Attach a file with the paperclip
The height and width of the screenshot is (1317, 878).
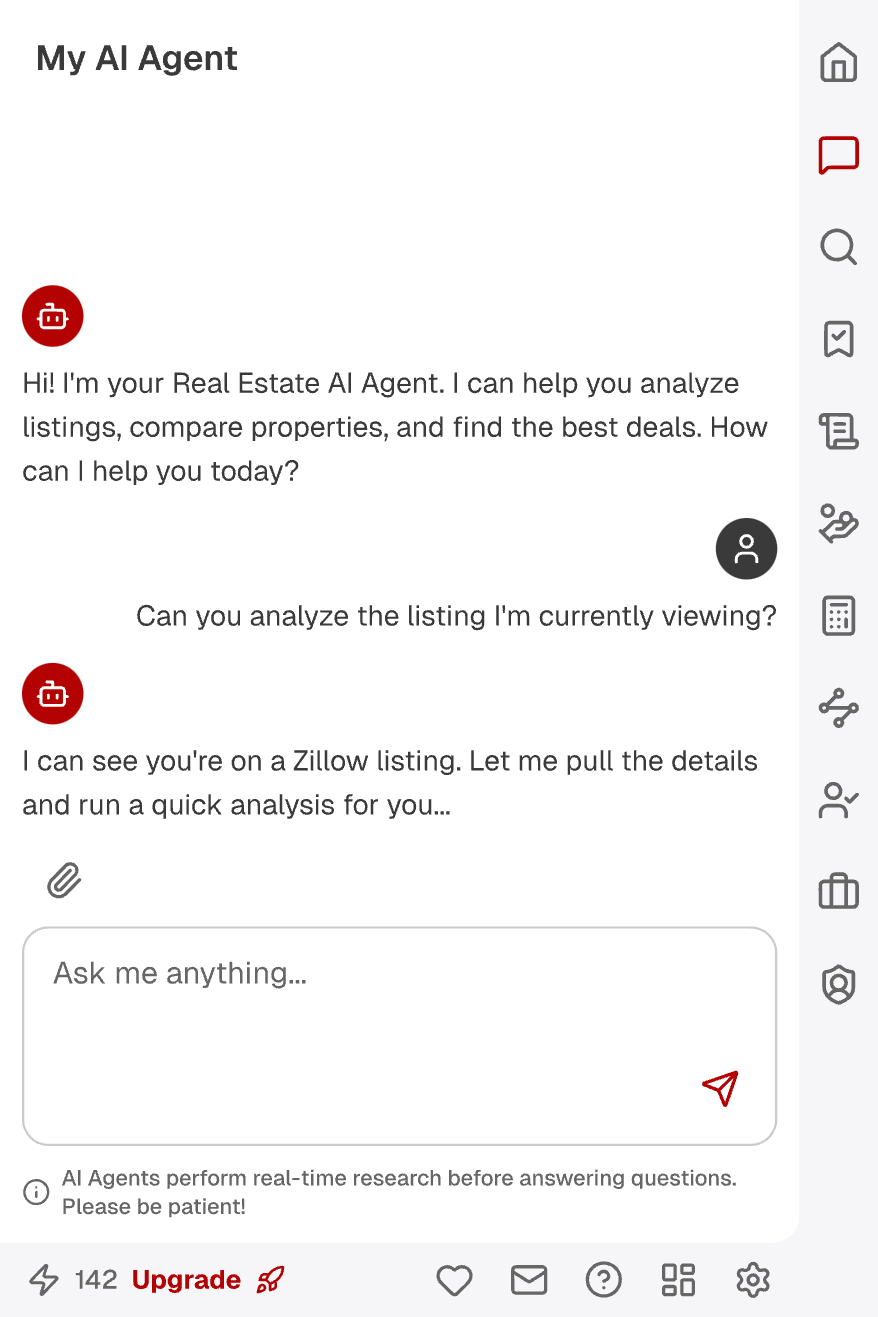click(64, 880)
